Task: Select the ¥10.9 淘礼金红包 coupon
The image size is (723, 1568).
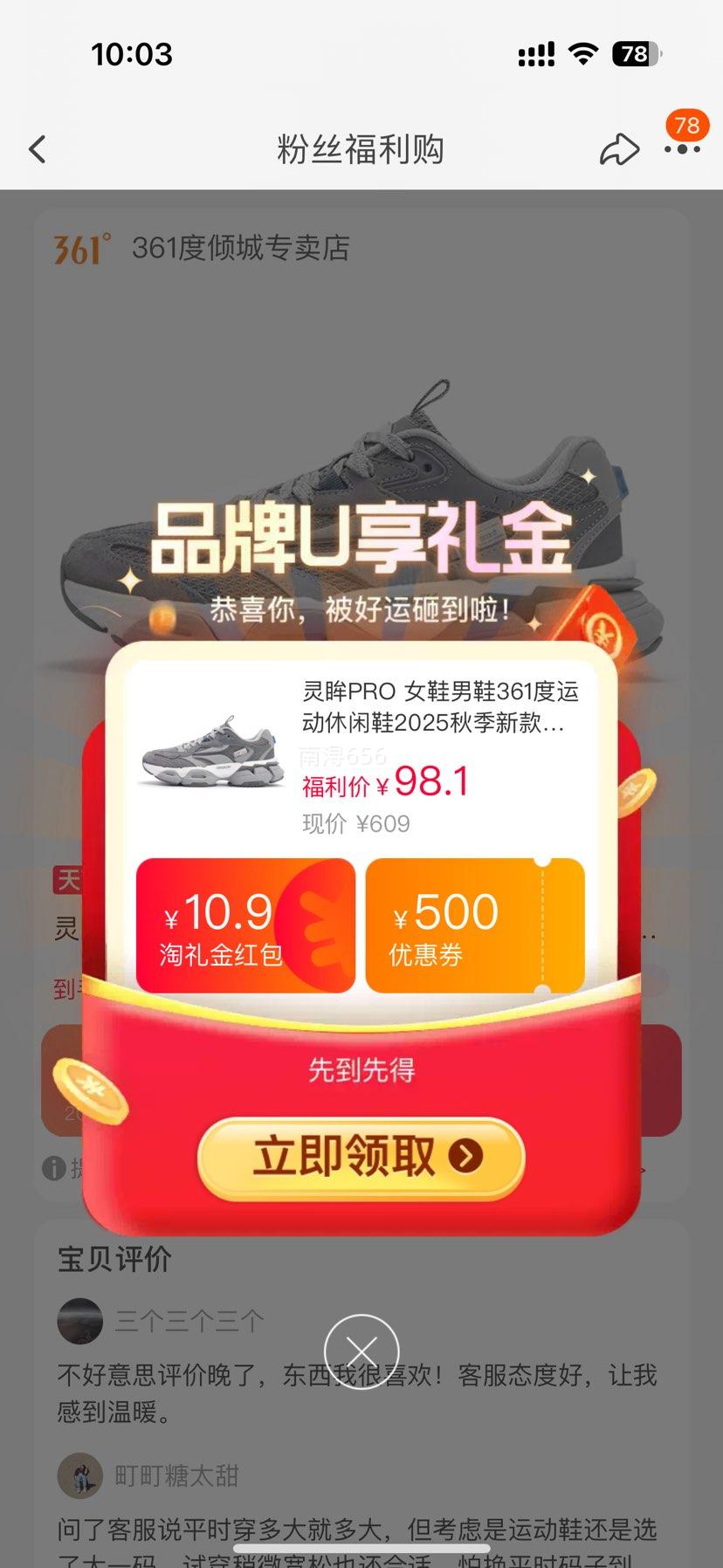Action: point(245,925)
